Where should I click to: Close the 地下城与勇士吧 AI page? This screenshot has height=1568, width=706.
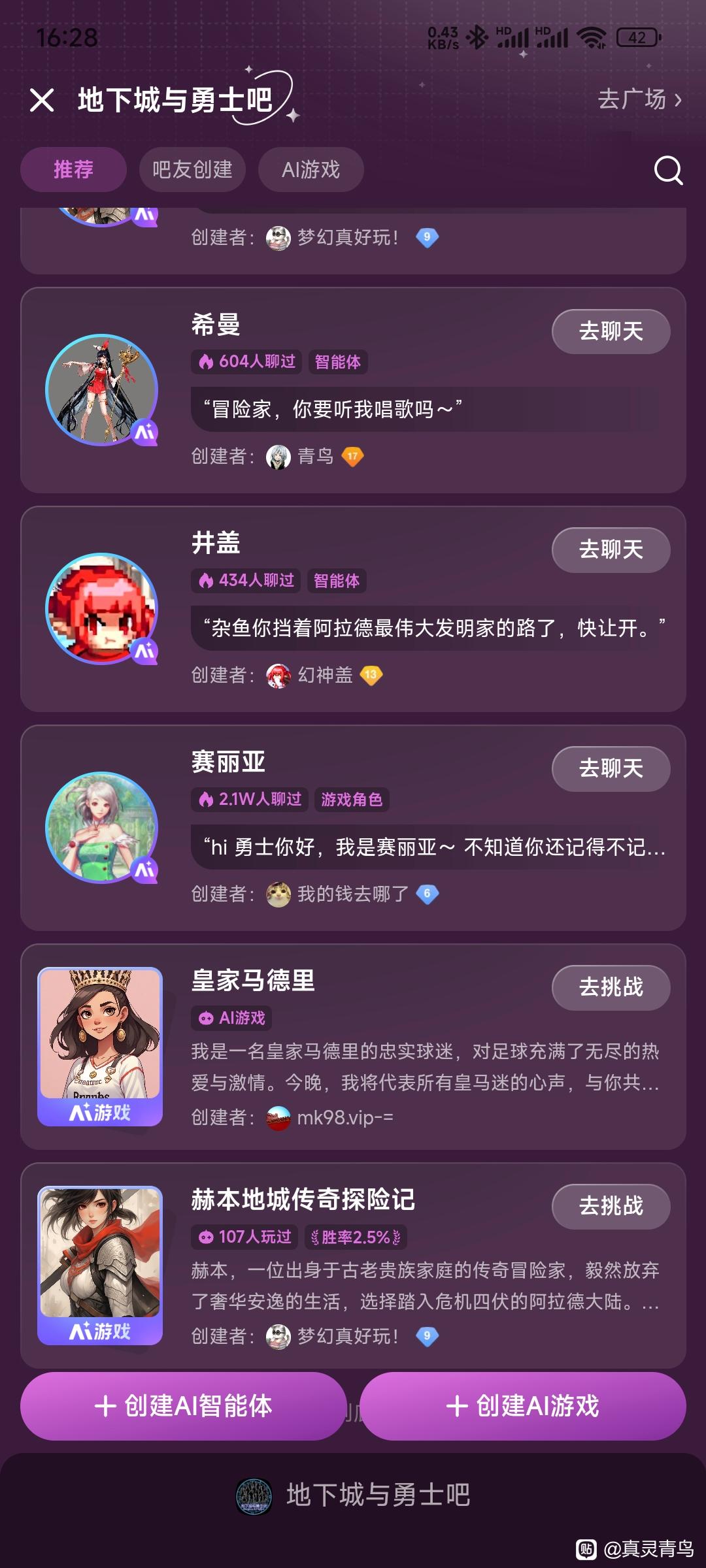(x=42, y=101)
